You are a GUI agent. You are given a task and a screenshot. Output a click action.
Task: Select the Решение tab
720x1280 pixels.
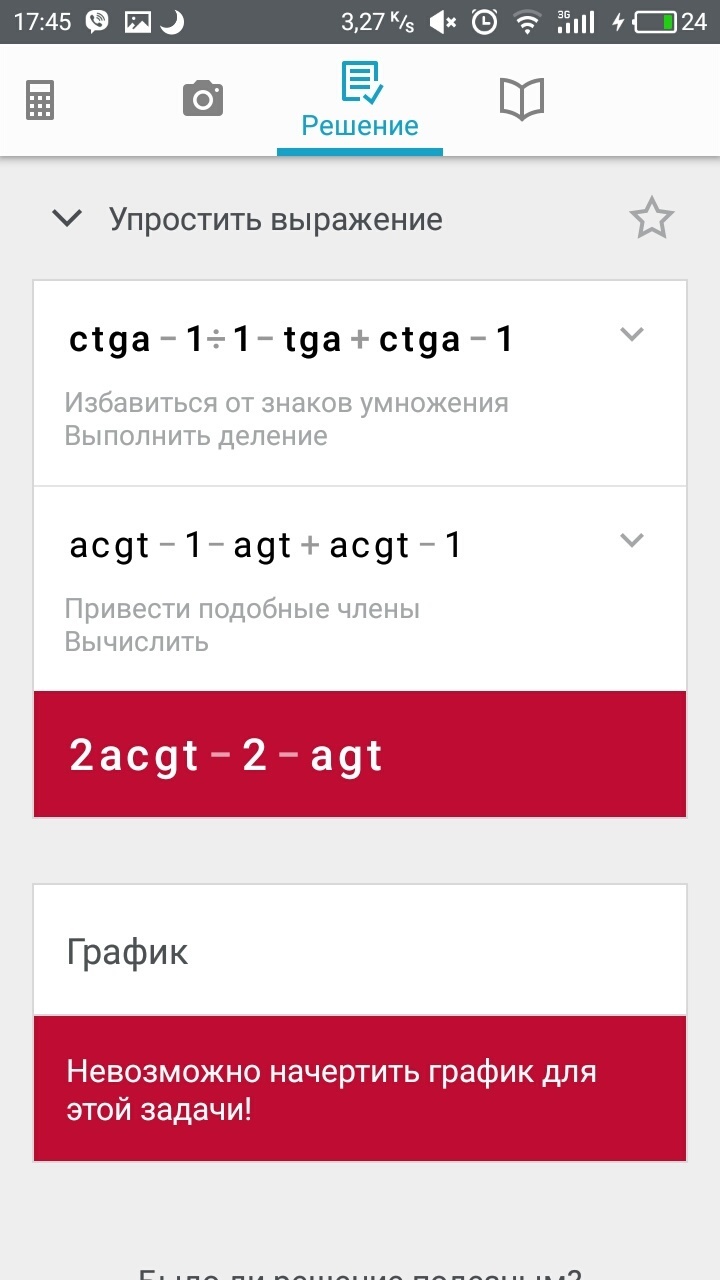[x=360, y=100]
